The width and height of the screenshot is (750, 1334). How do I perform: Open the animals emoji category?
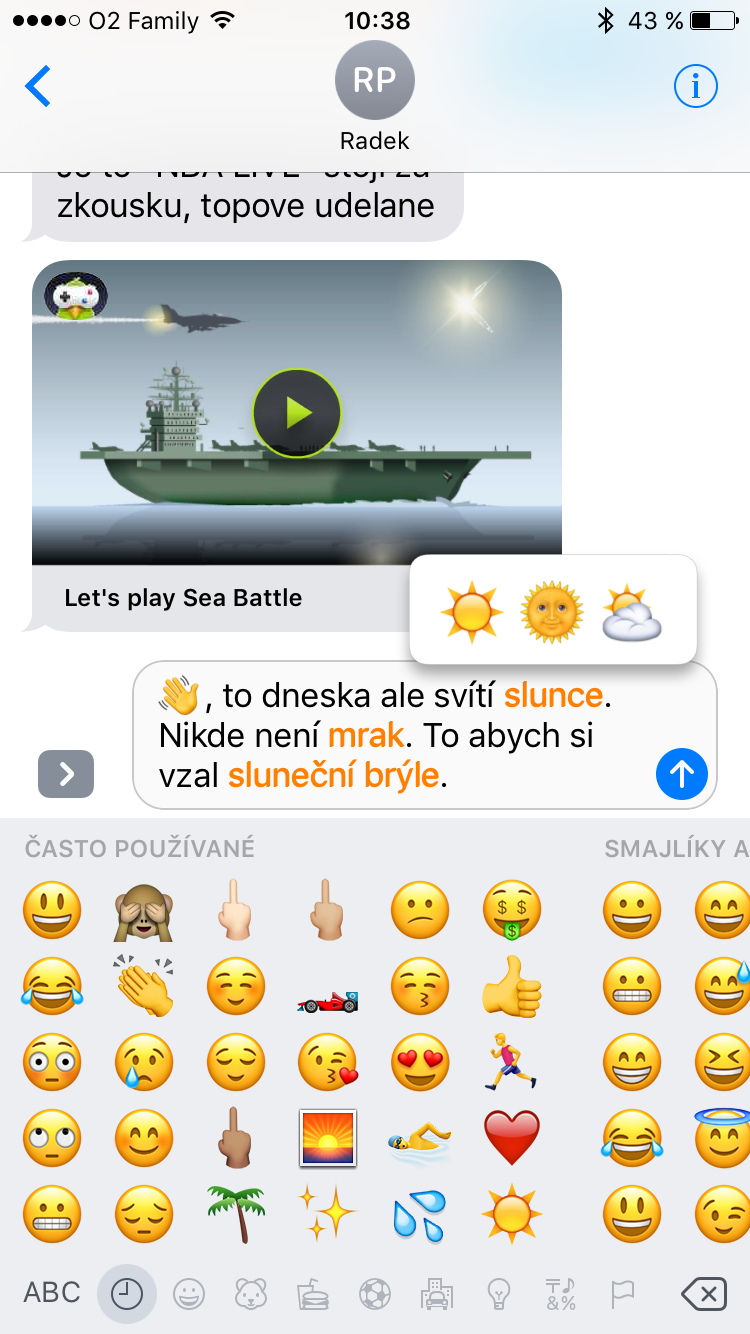pos(250,1295)
